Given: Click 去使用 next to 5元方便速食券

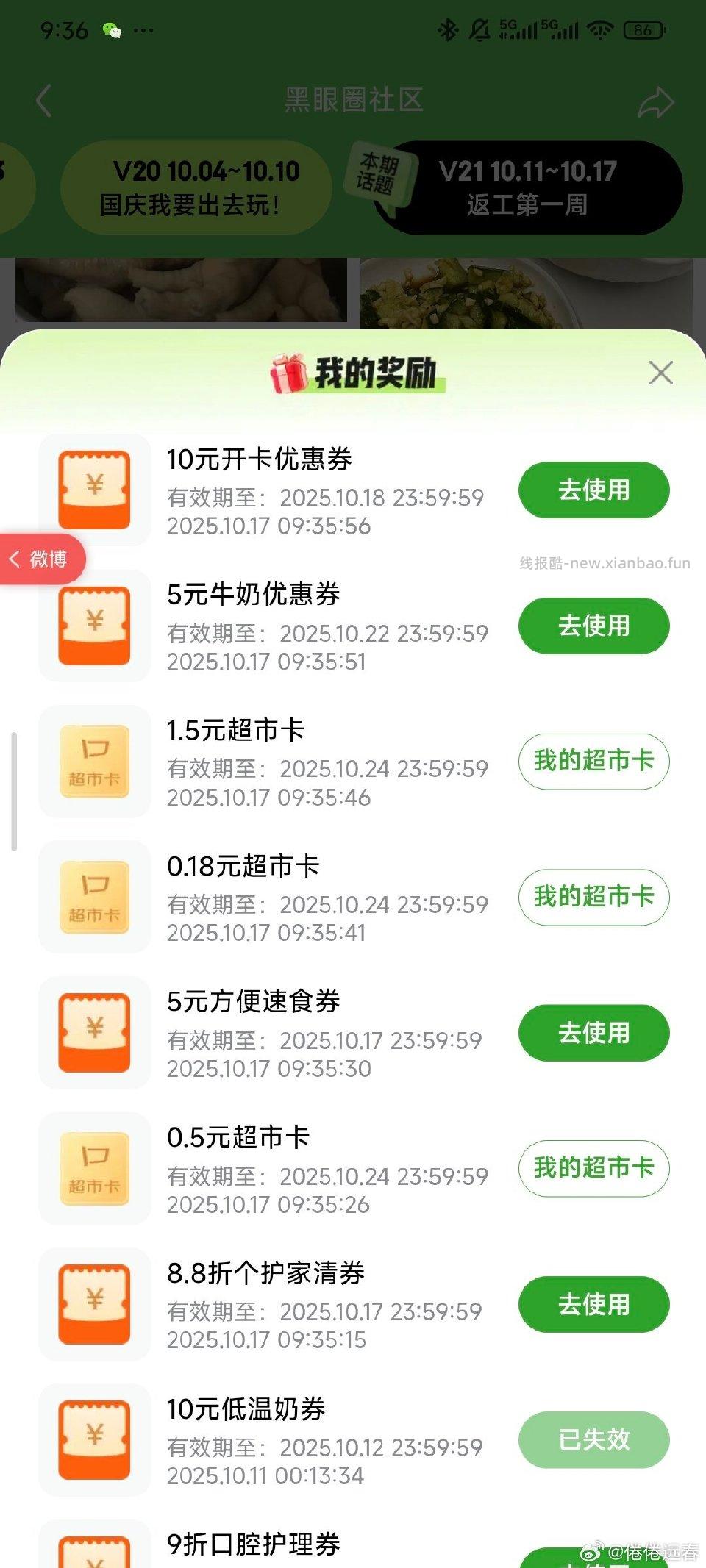Looking at the screenshot, I should click(593, 1032).
